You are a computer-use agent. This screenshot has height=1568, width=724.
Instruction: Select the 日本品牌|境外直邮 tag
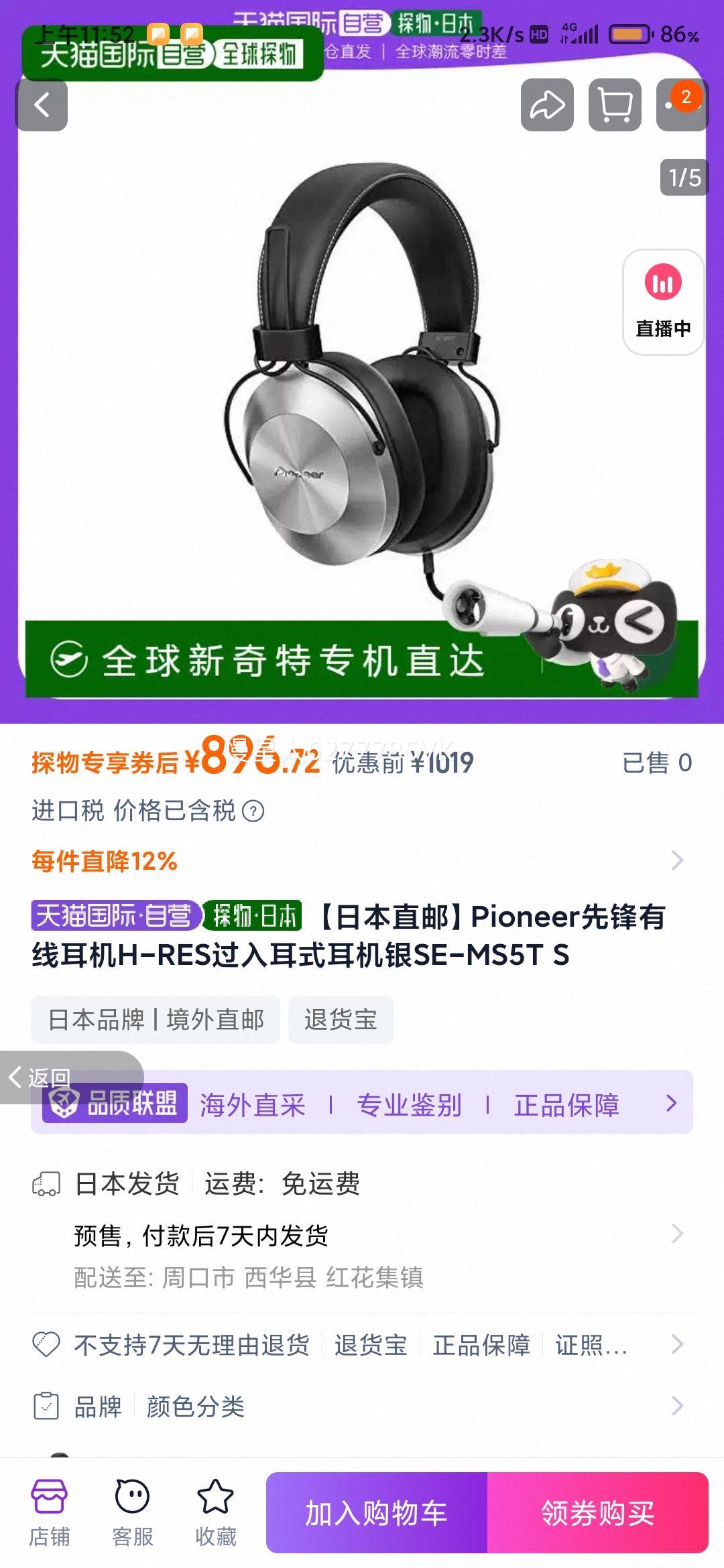click(156, 1019)
